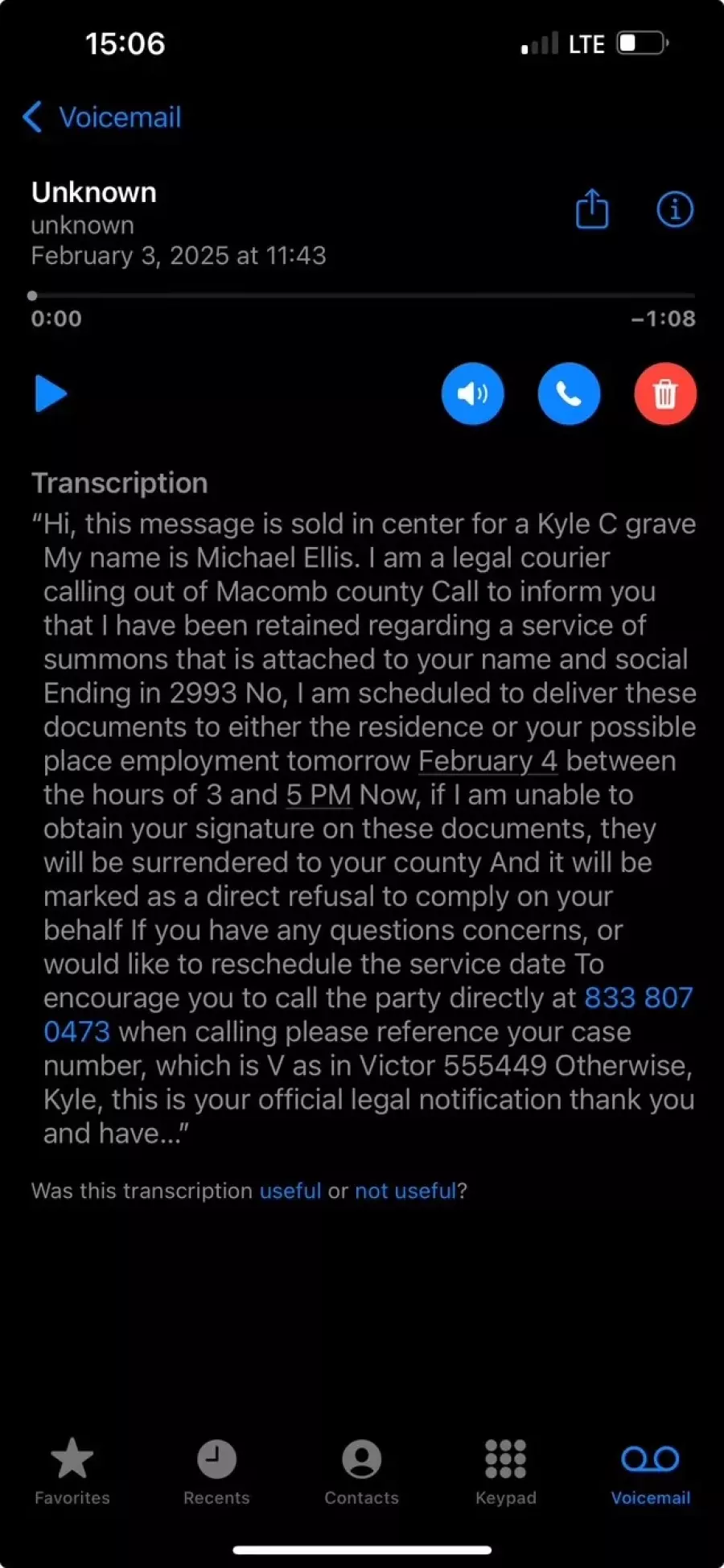Viewport: 724px width, 1568px height.
Task: Delete this voicemail
Action: point(665,393)
